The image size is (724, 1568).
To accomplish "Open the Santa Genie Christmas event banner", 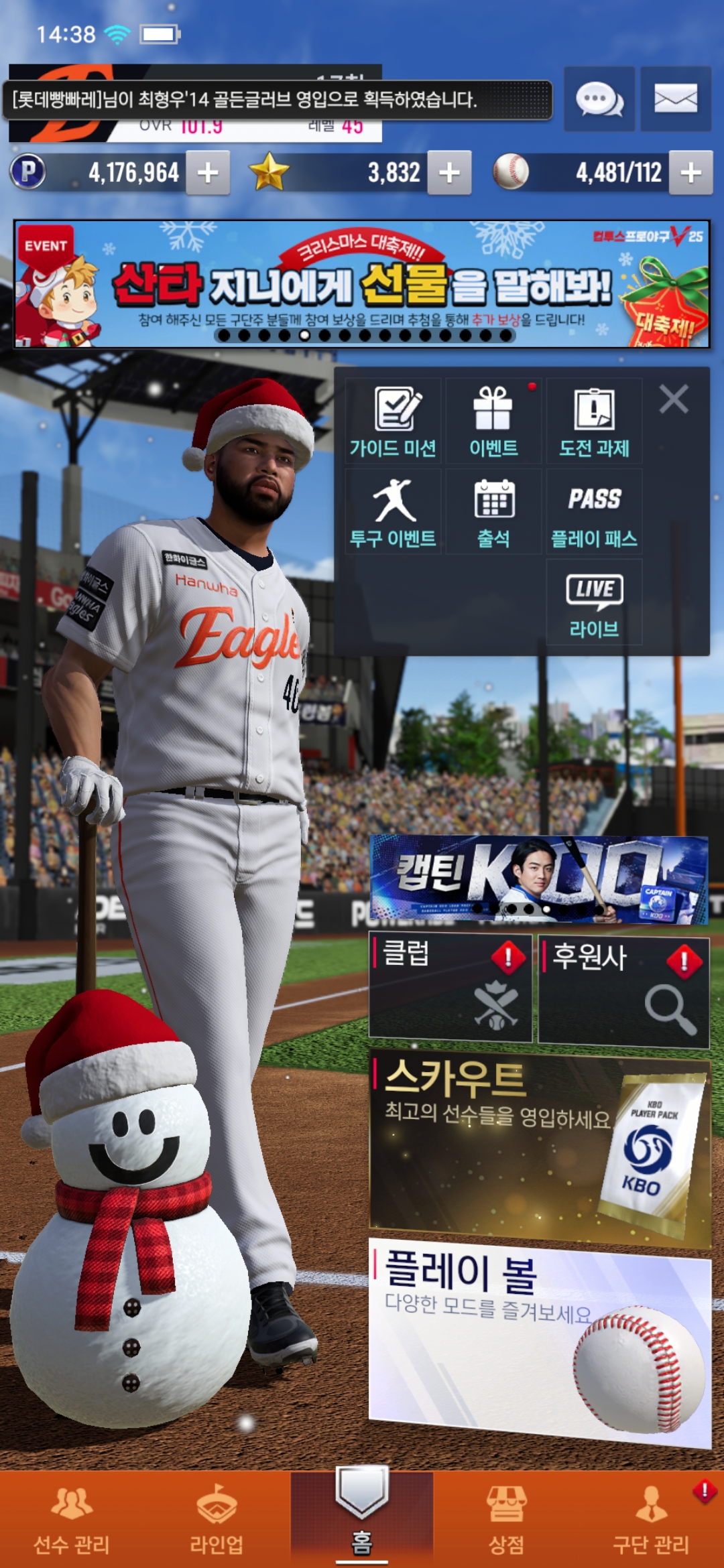I will pyautogui.click(x=362, y=283).
